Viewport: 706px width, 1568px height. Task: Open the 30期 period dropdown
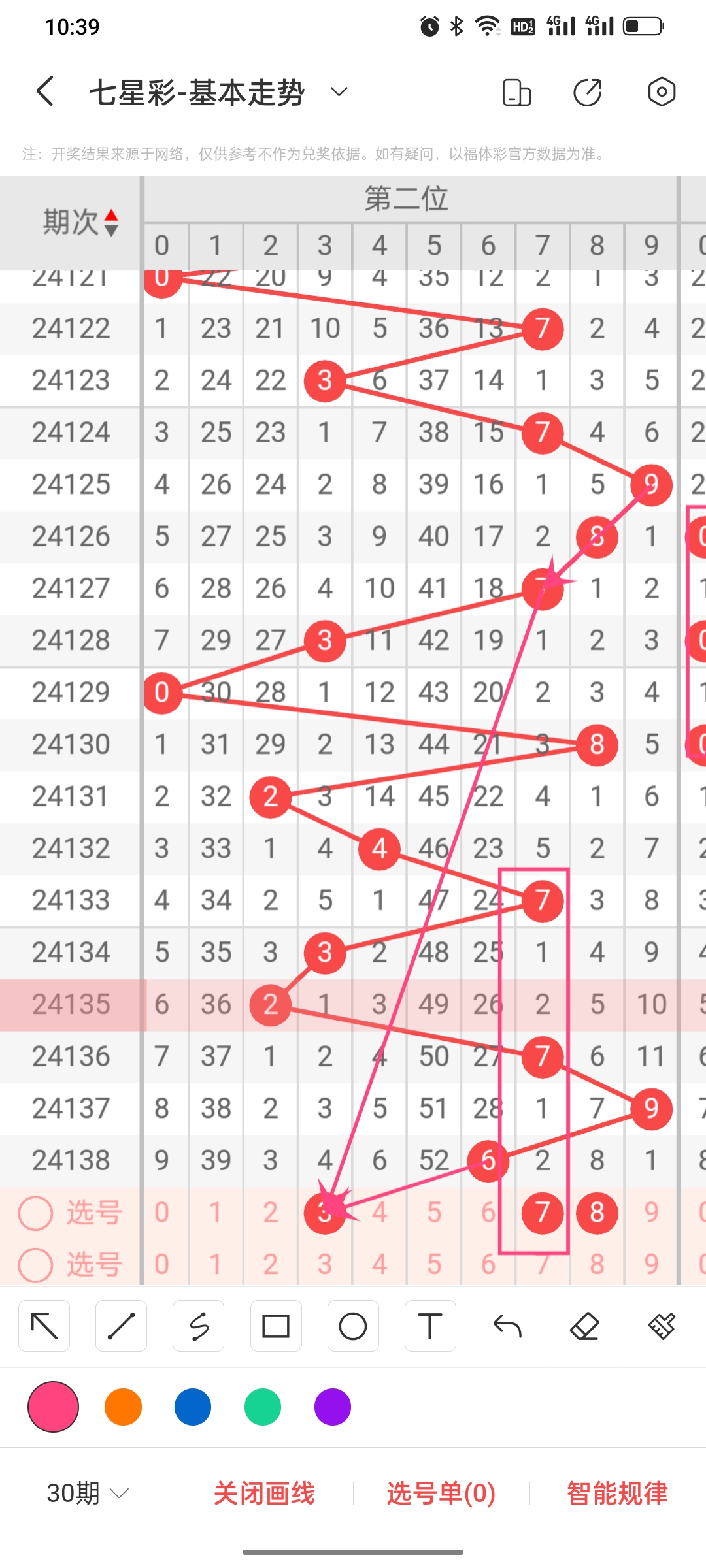(88, 1494)
